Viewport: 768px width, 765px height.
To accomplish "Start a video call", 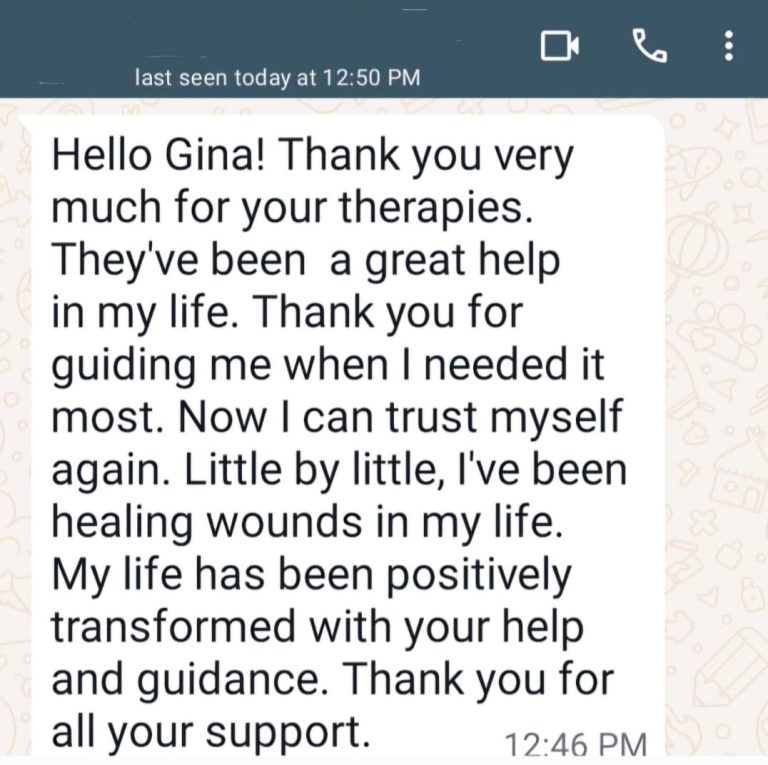I will coord(560,45).
